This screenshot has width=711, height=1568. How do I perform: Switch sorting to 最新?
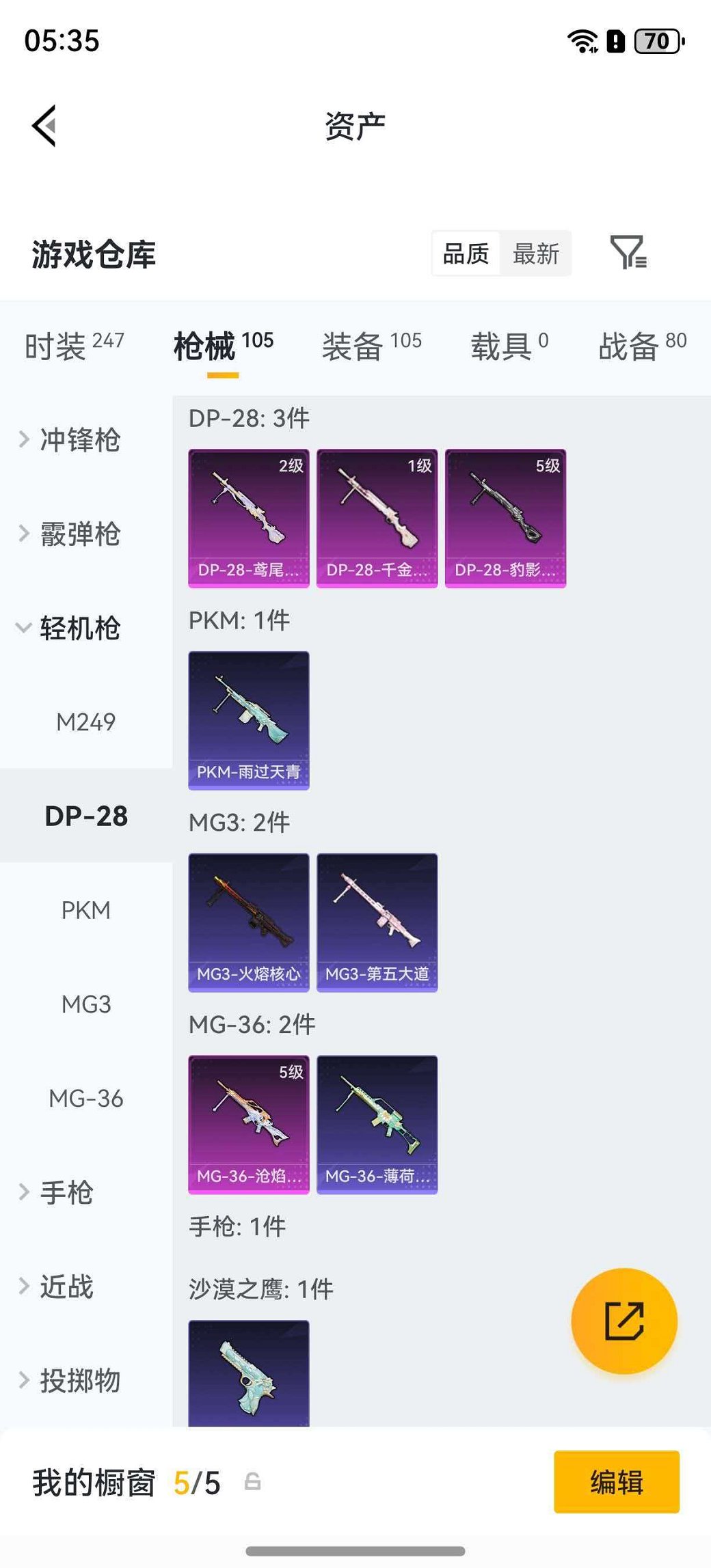[536, 253]
